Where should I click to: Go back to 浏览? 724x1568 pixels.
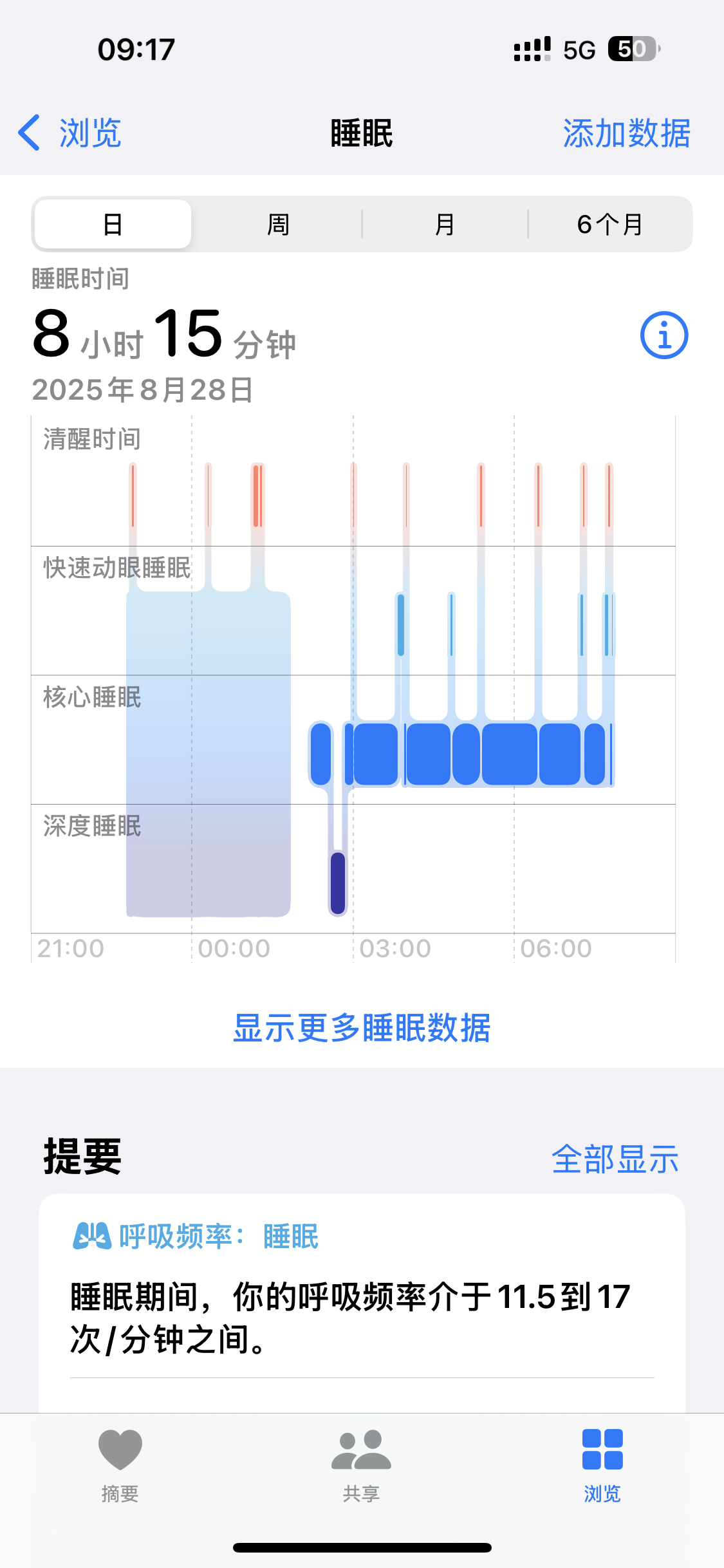(70, 133)
